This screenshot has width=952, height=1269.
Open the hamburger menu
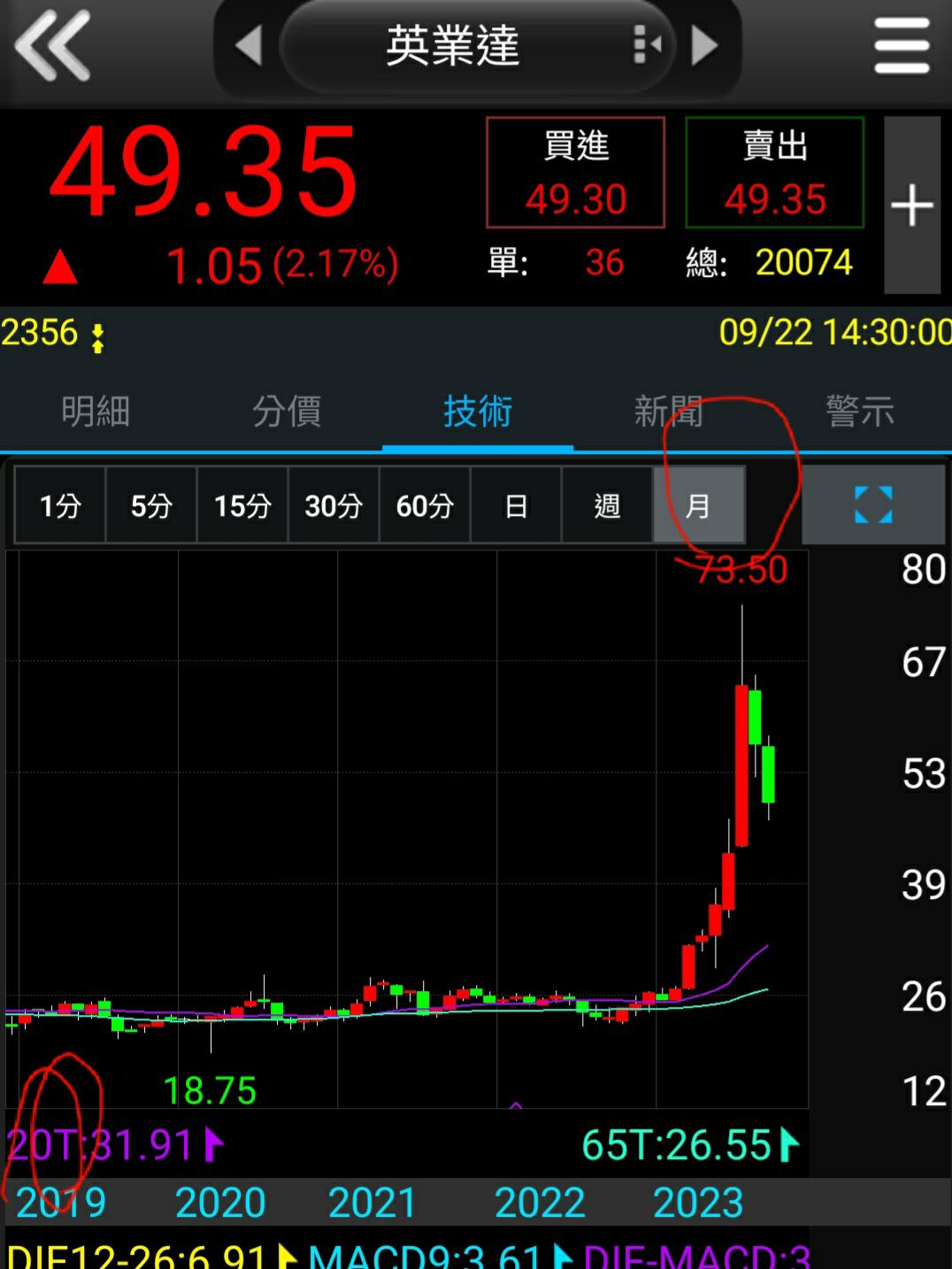[902, 46]
